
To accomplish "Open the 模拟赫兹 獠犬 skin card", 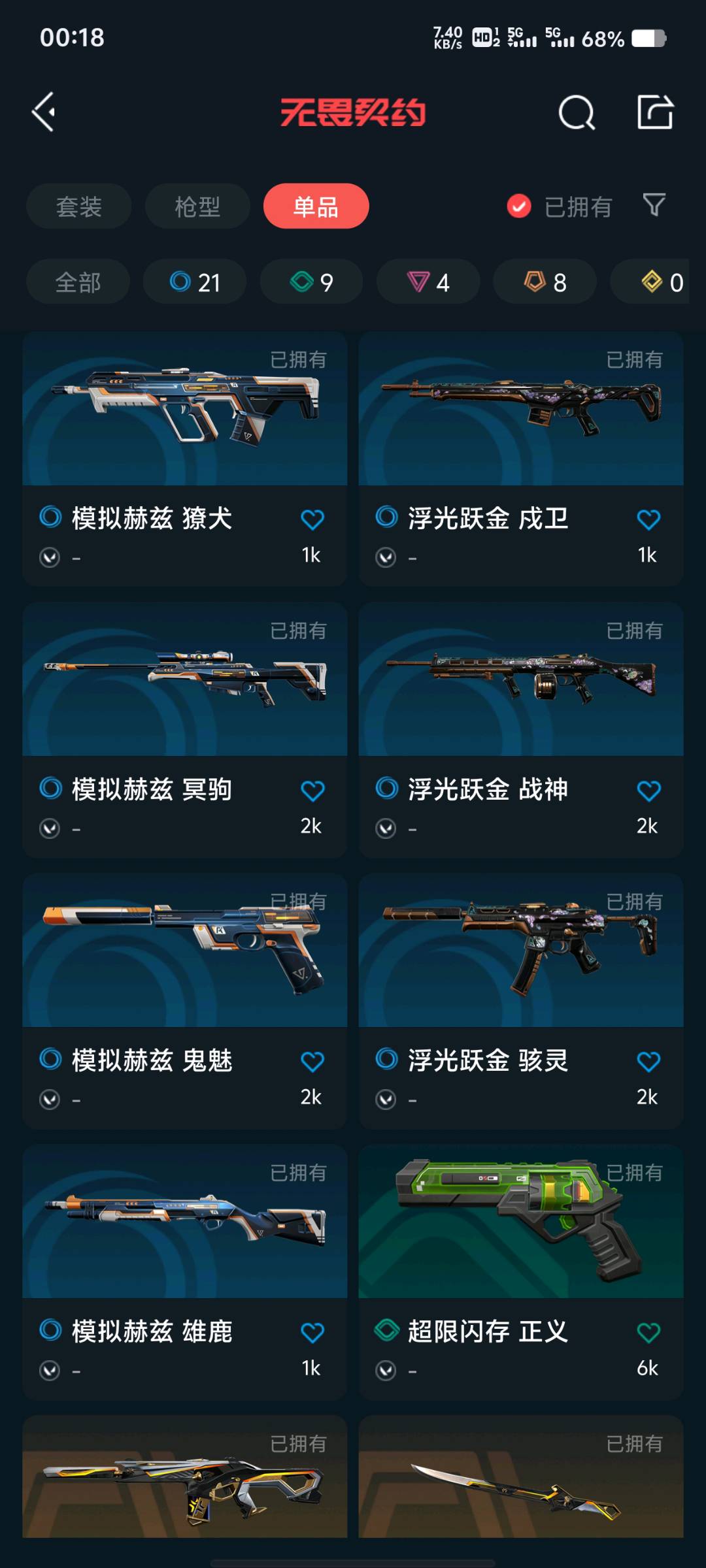I will tap(184, 459).
